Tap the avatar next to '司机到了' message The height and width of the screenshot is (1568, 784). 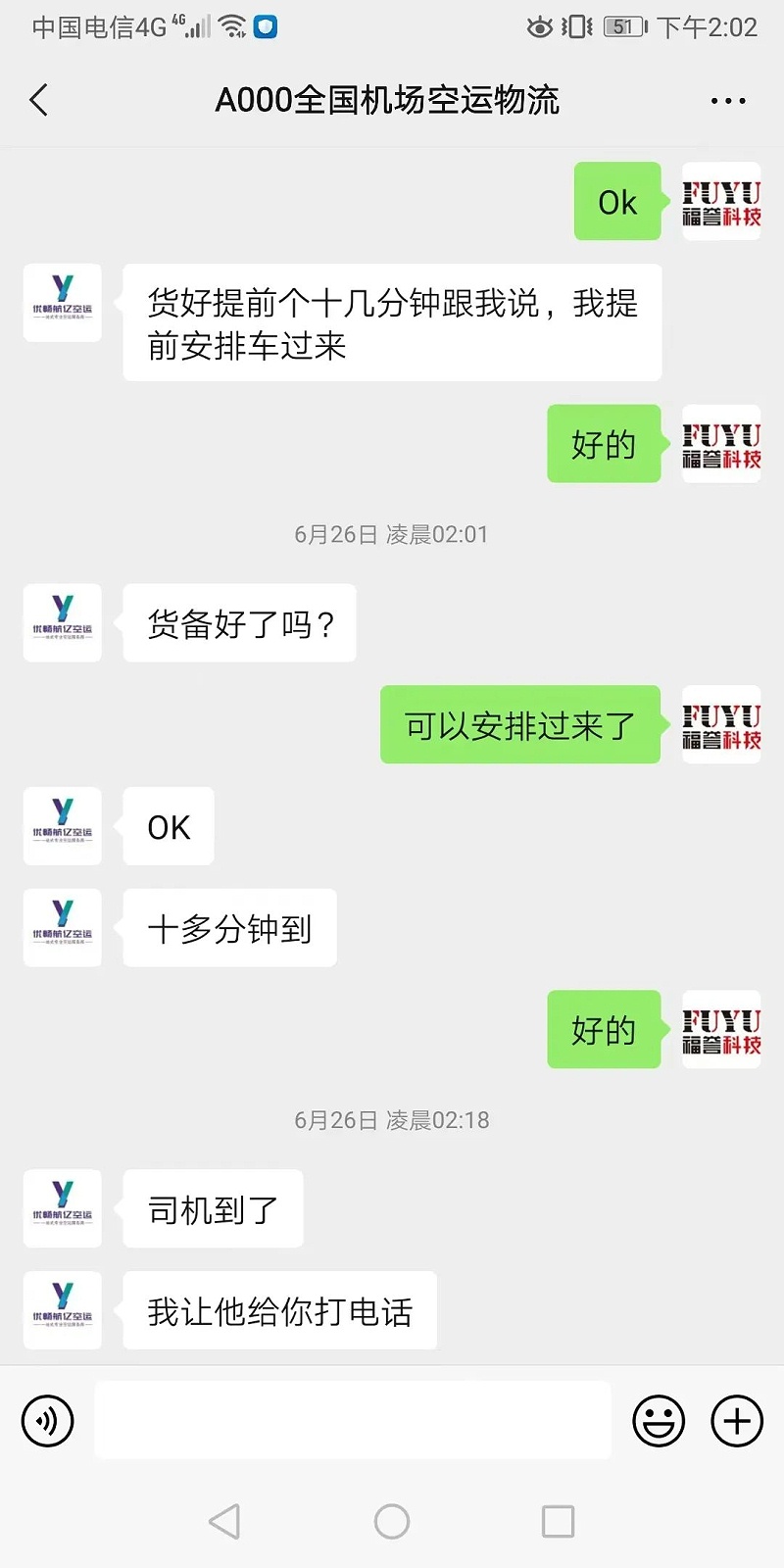tap(62, 1208)
